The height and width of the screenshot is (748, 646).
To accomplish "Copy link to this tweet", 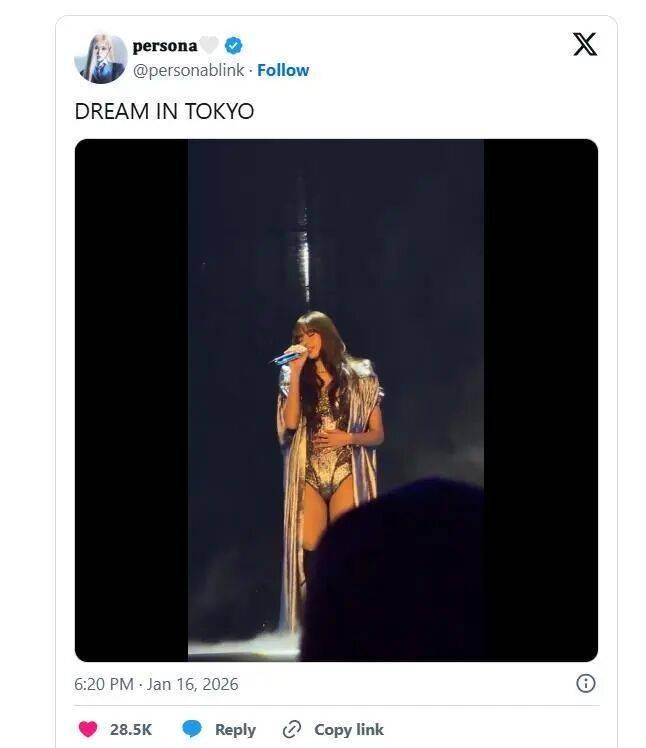I will pyautogui.click(x=333, y=729).
